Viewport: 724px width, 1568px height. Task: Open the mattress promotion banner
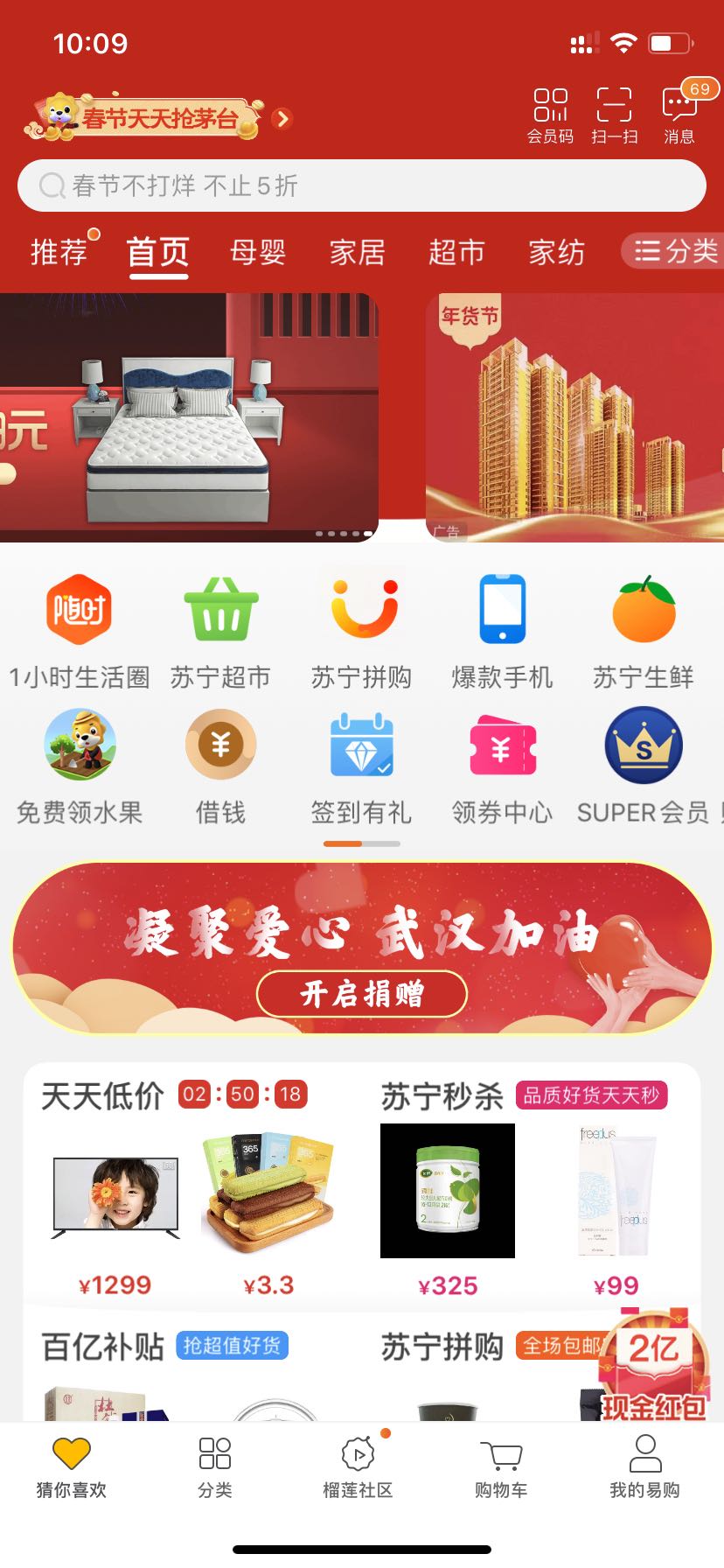pyautogui.click(x=189, y=417)
